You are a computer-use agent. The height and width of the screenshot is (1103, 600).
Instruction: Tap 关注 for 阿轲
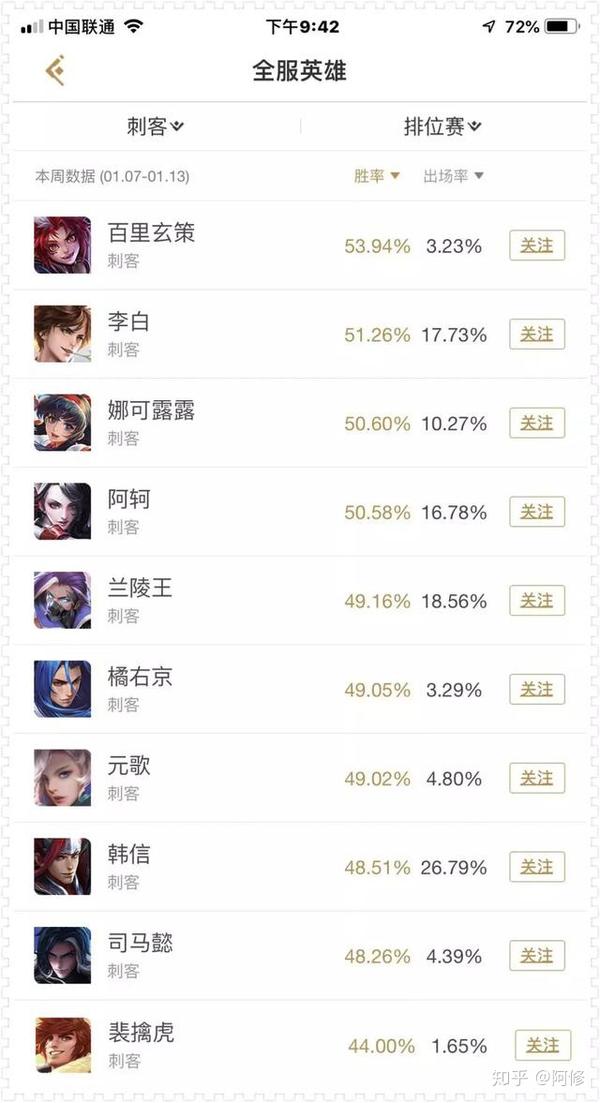pos(537,512)
